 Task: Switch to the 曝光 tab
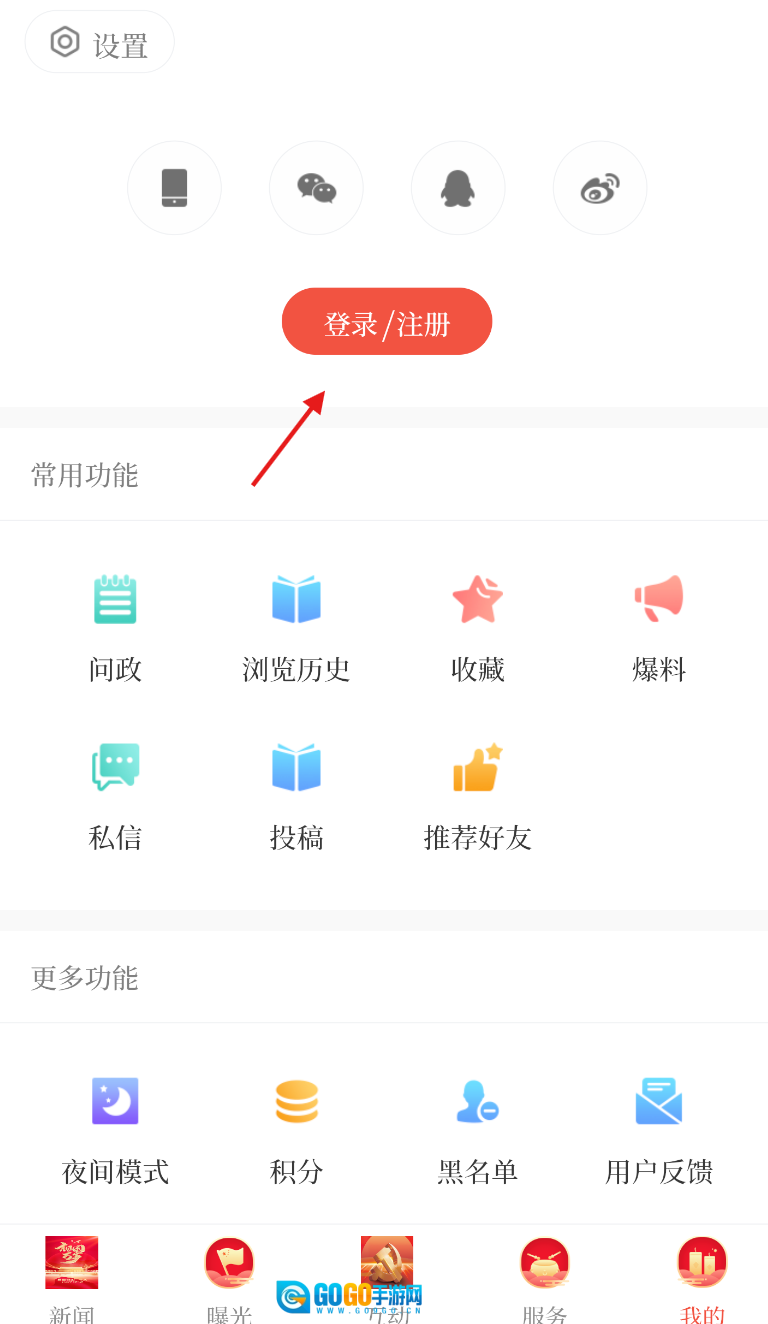[x=229, y=1278]
